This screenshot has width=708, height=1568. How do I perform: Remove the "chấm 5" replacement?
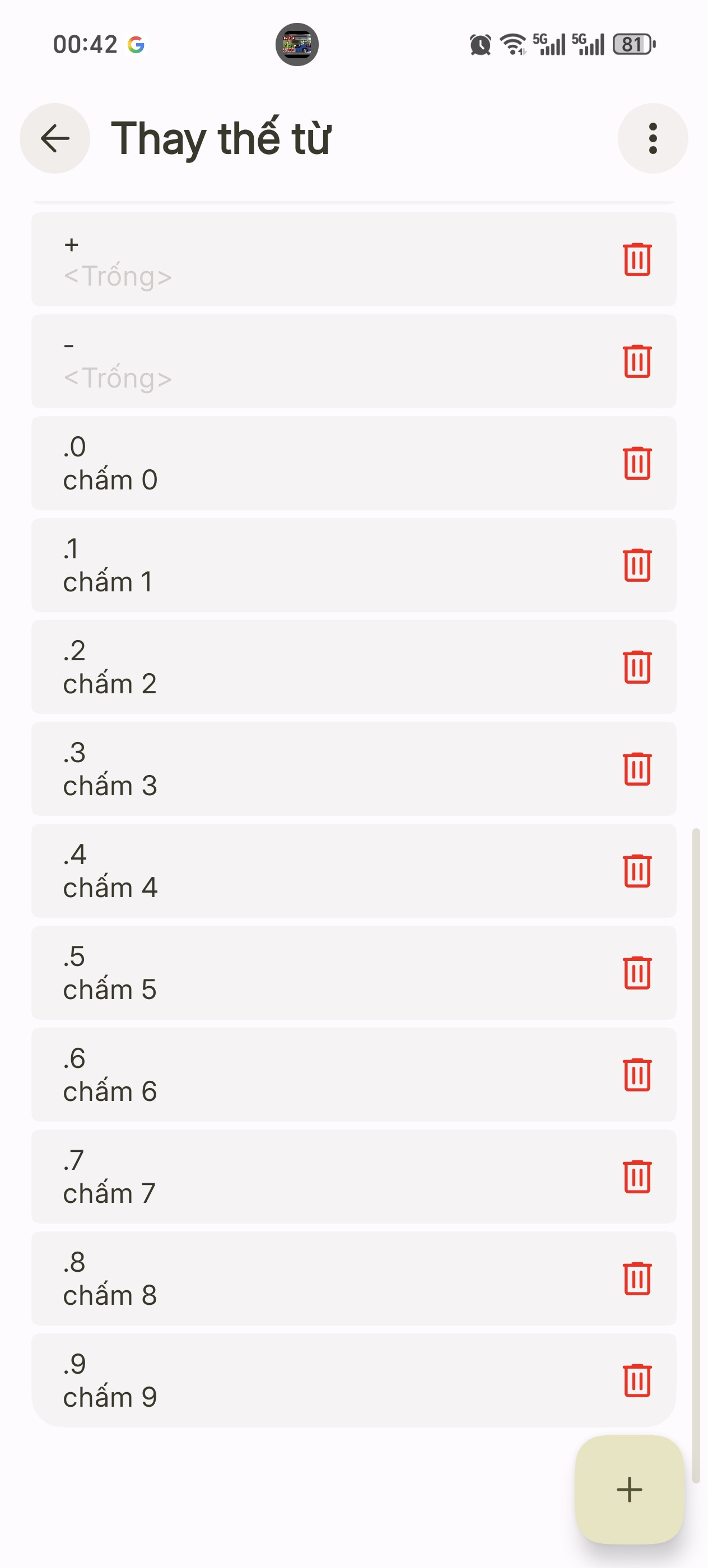point(637,973)
